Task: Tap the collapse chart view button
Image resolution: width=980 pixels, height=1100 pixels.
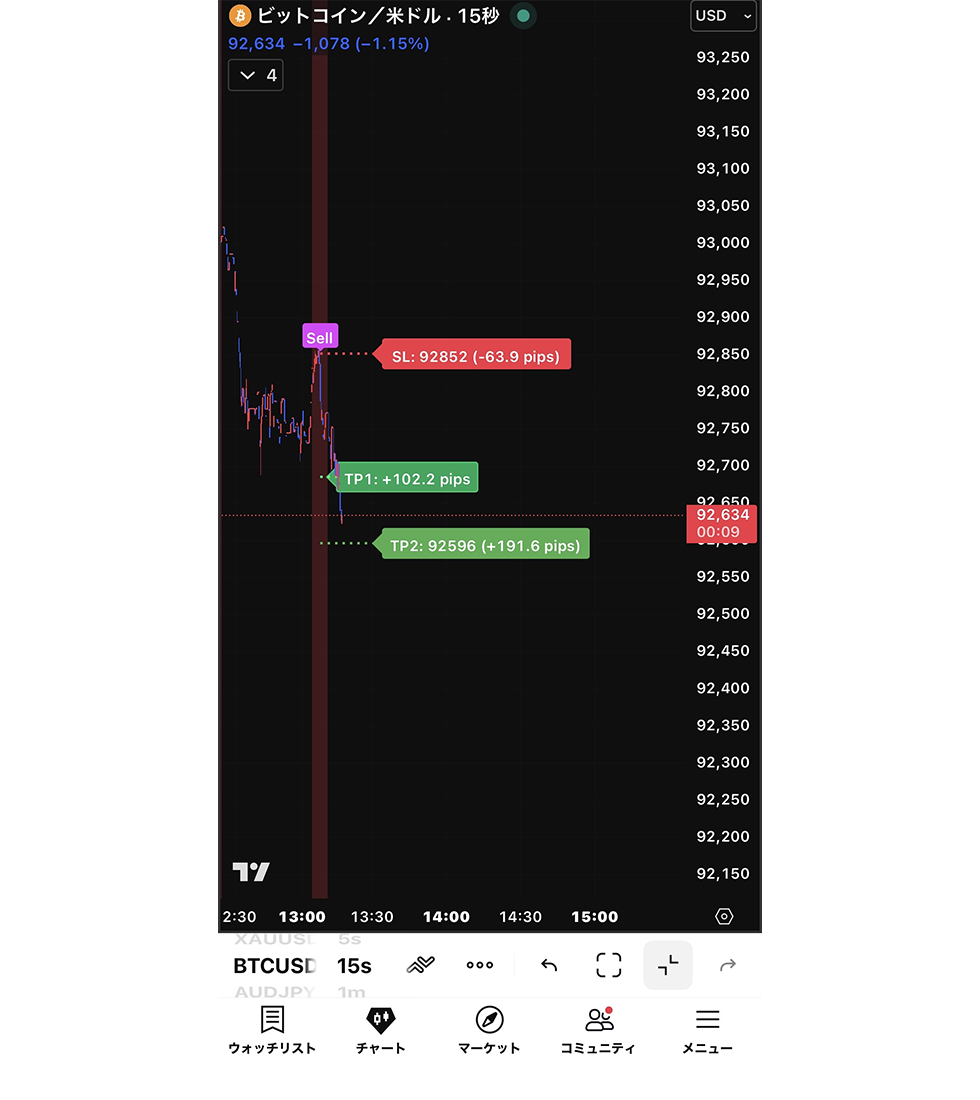Action: pyautogui.click(x=668, y=965)
